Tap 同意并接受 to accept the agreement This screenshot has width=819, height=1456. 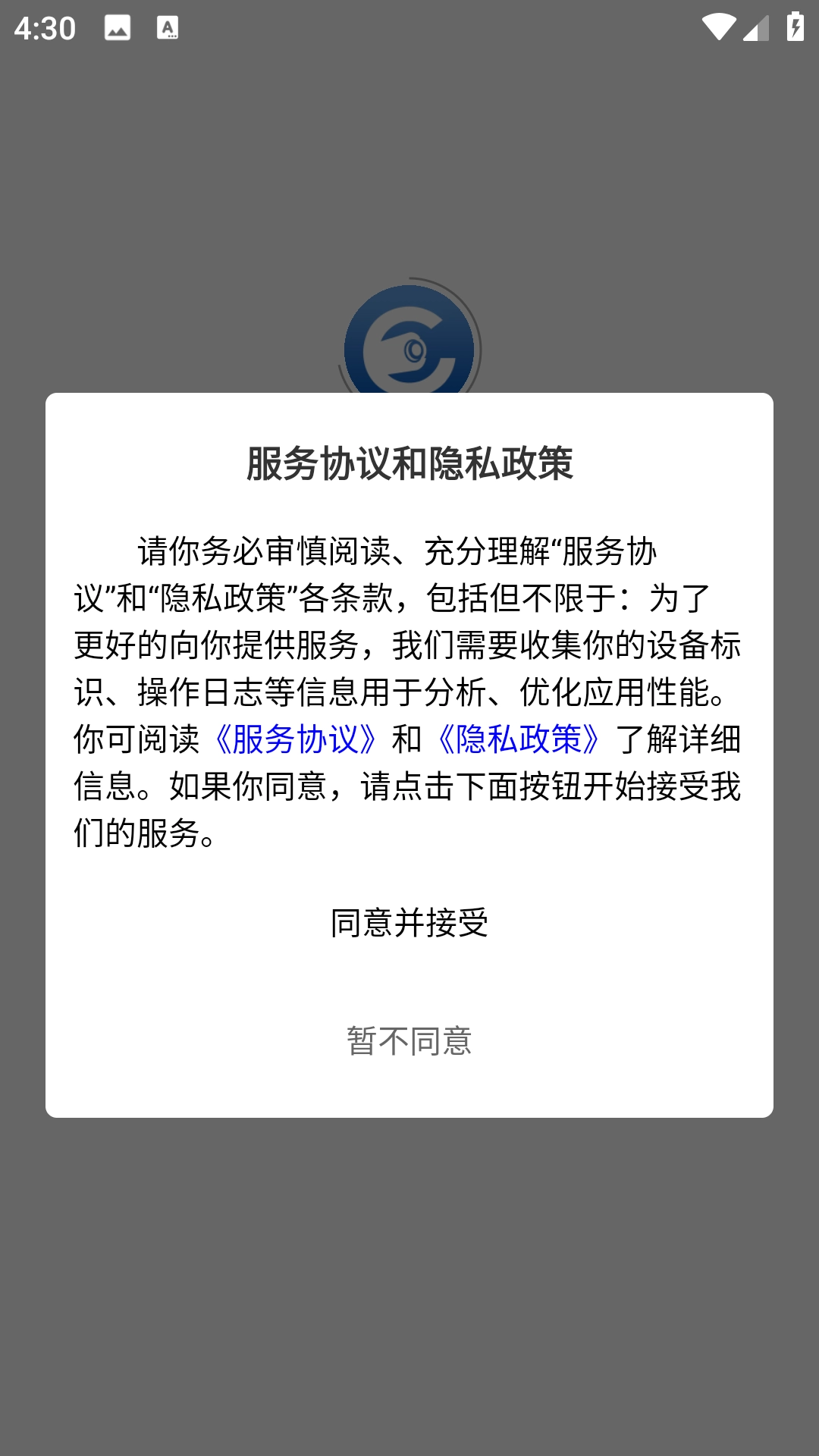pyautogui.click(x=409, y=923)
